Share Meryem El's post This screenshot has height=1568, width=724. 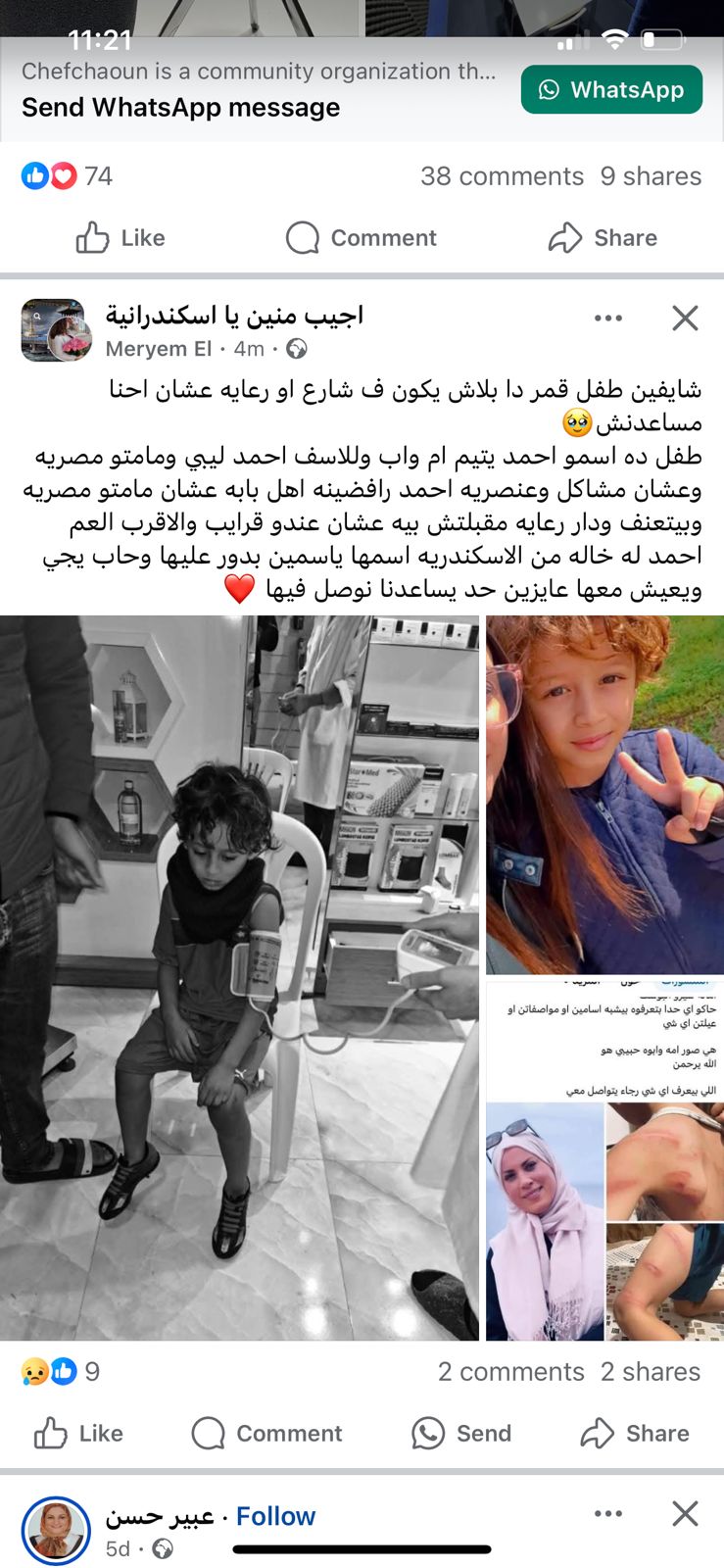tap(635, 1434)
